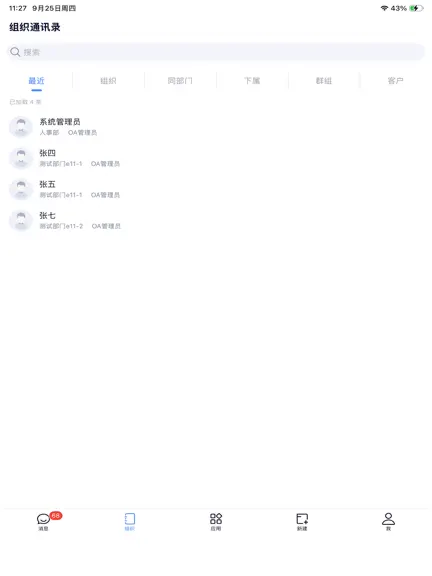Viewport: 432px width, 576px height.
Task: Select the 组织 item in bottom navigation
Action: (130, 522)
